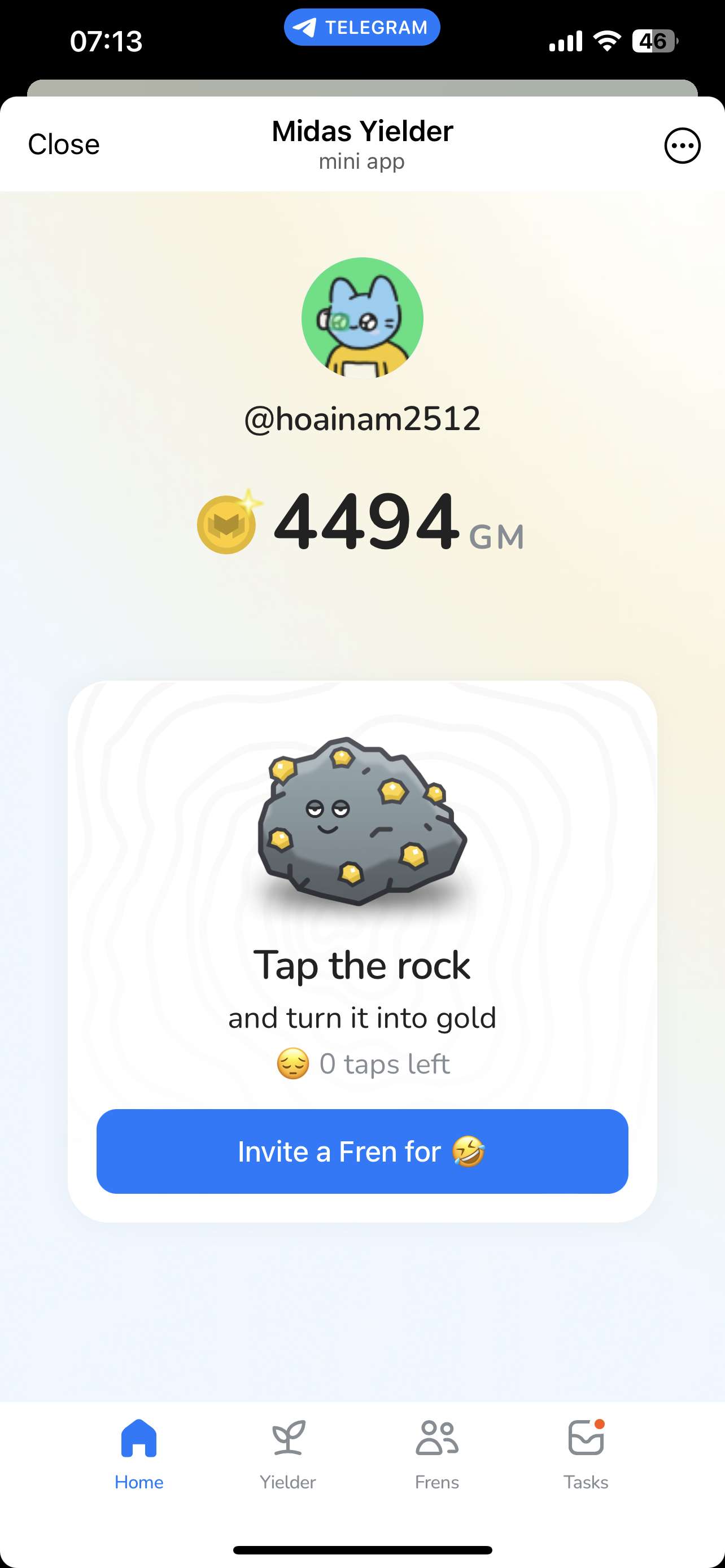
Task: Open the three-dot options menu
Action: tap(682, 146)
